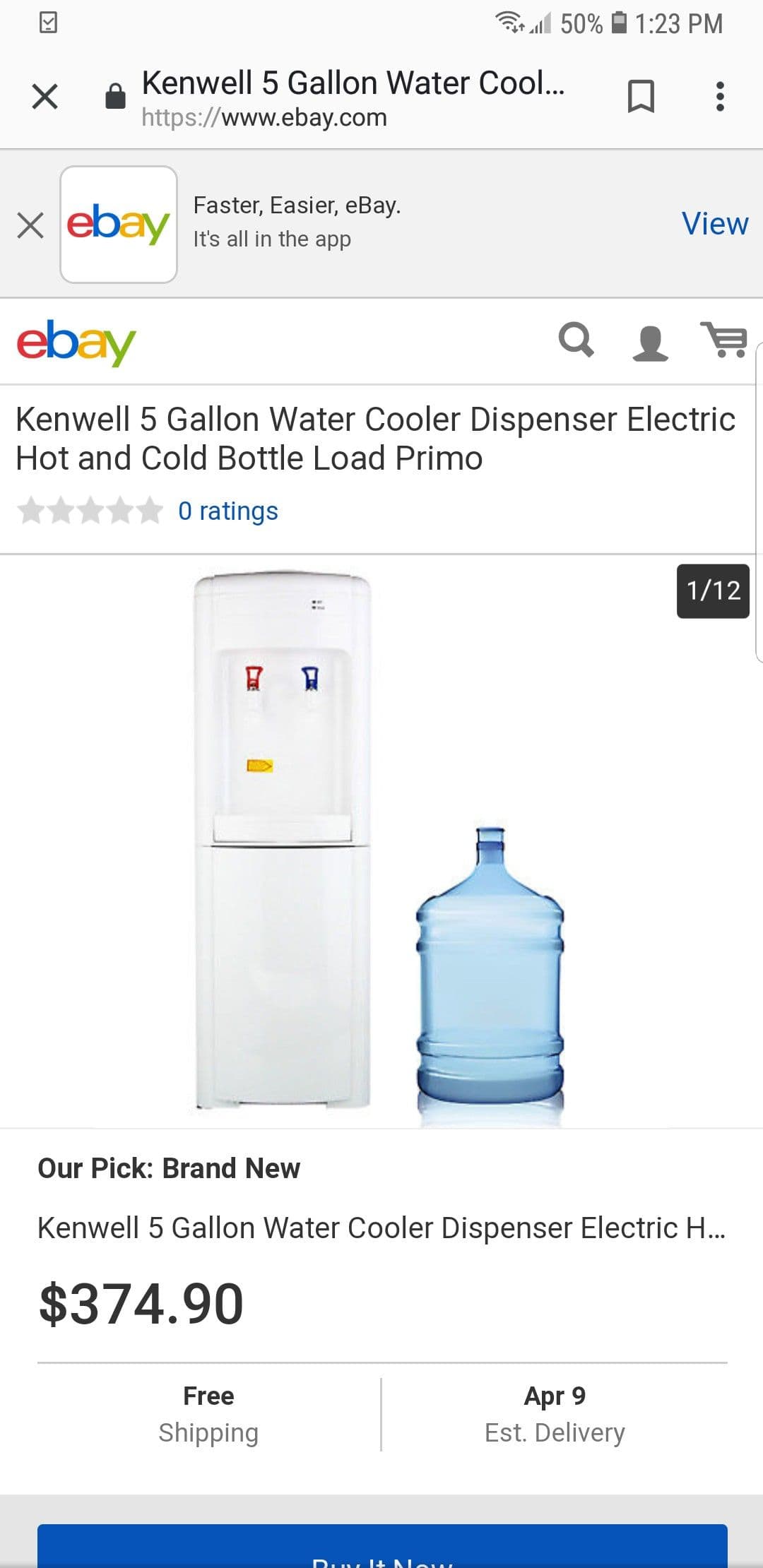Go to the eBay homepage logo
Image resolution: width=763 pixels, height=1568 pixels.
[x=76, y=343]
